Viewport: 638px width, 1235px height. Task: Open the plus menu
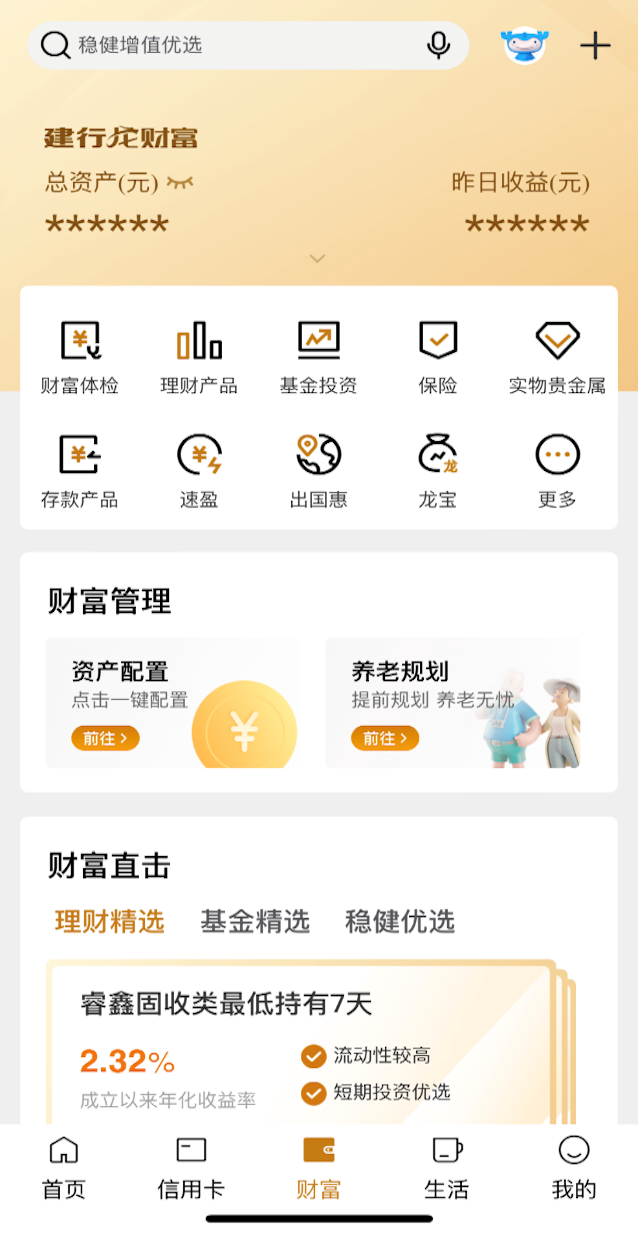click(595, 45)
